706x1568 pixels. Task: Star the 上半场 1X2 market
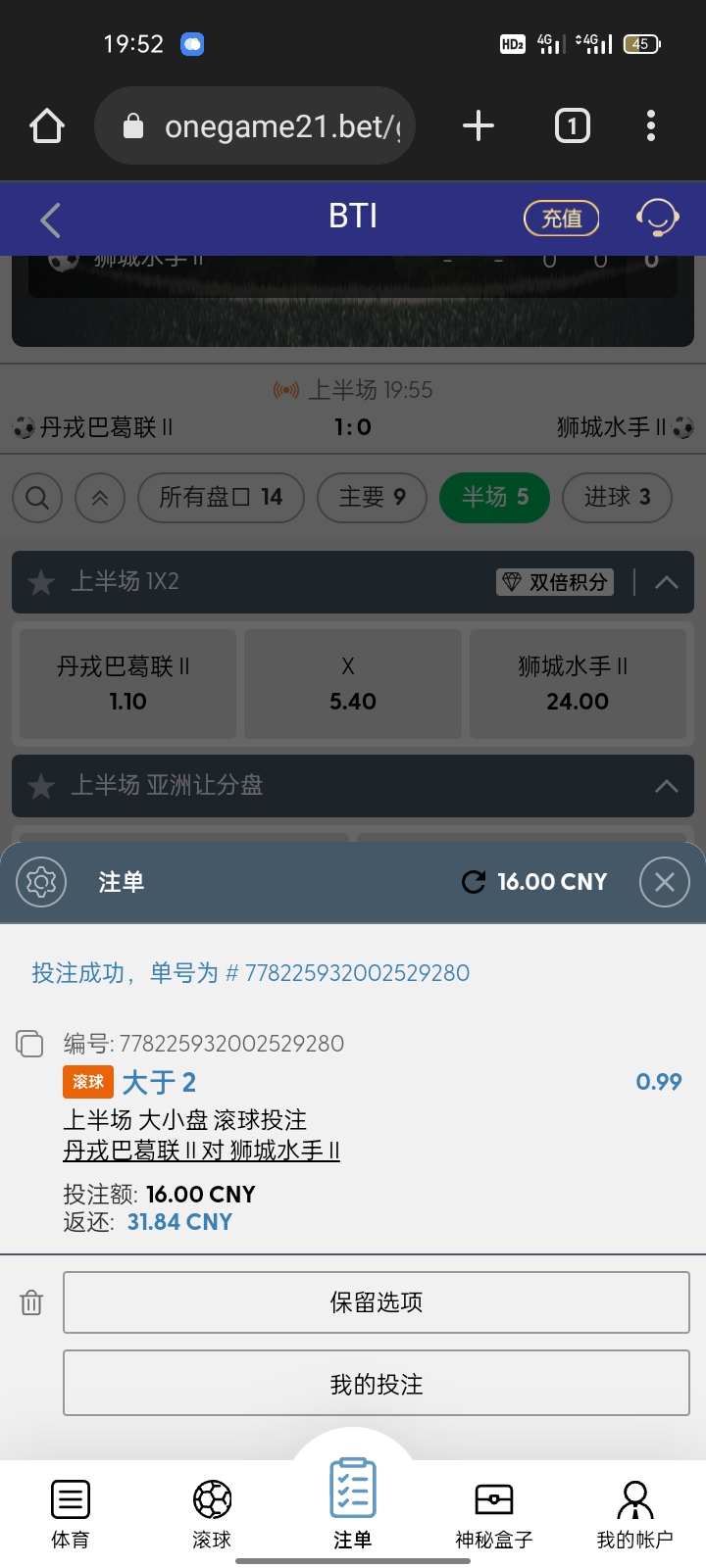(40, 582)
